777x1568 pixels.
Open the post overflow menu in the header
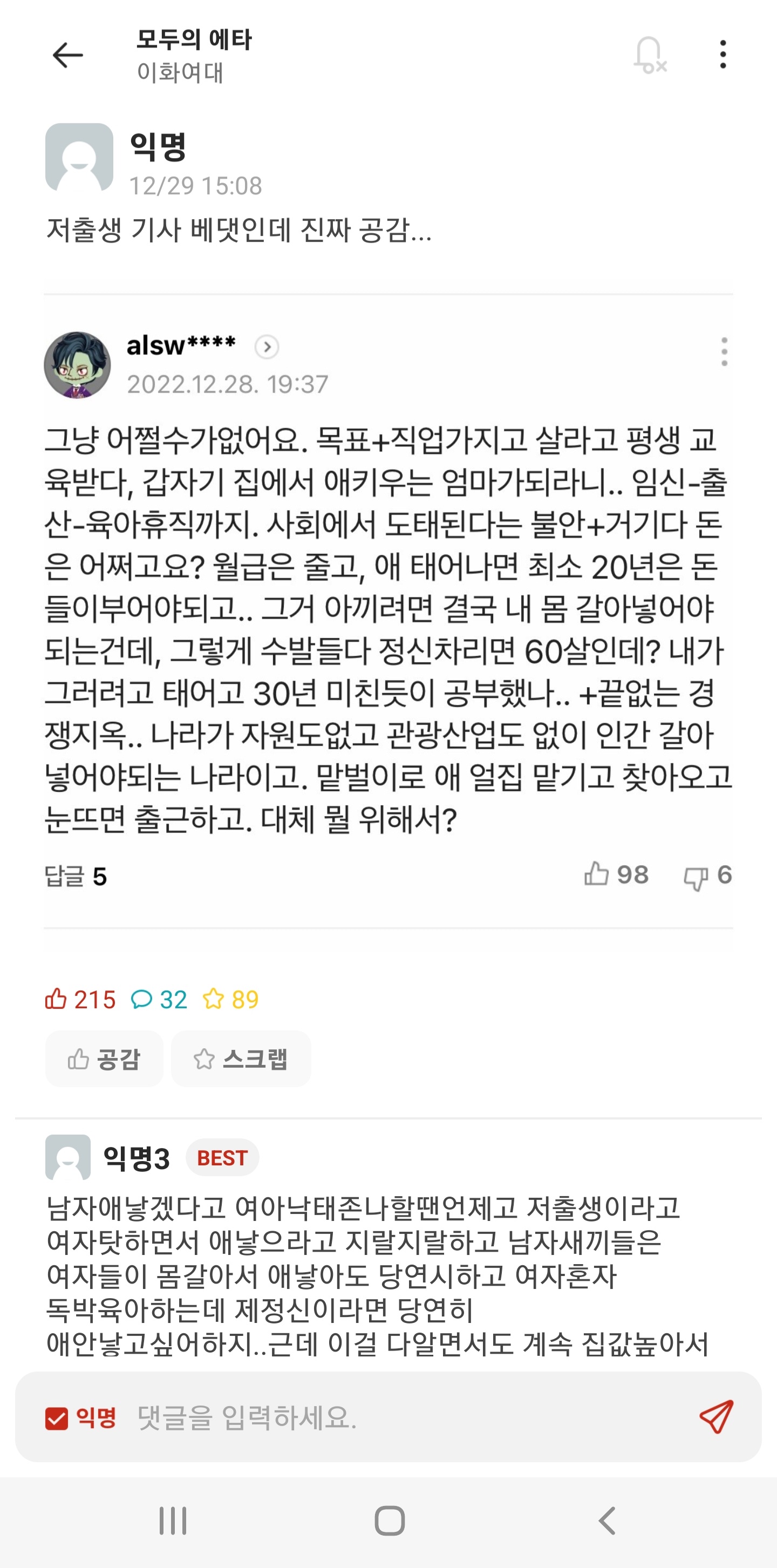(x=723, y=55)
